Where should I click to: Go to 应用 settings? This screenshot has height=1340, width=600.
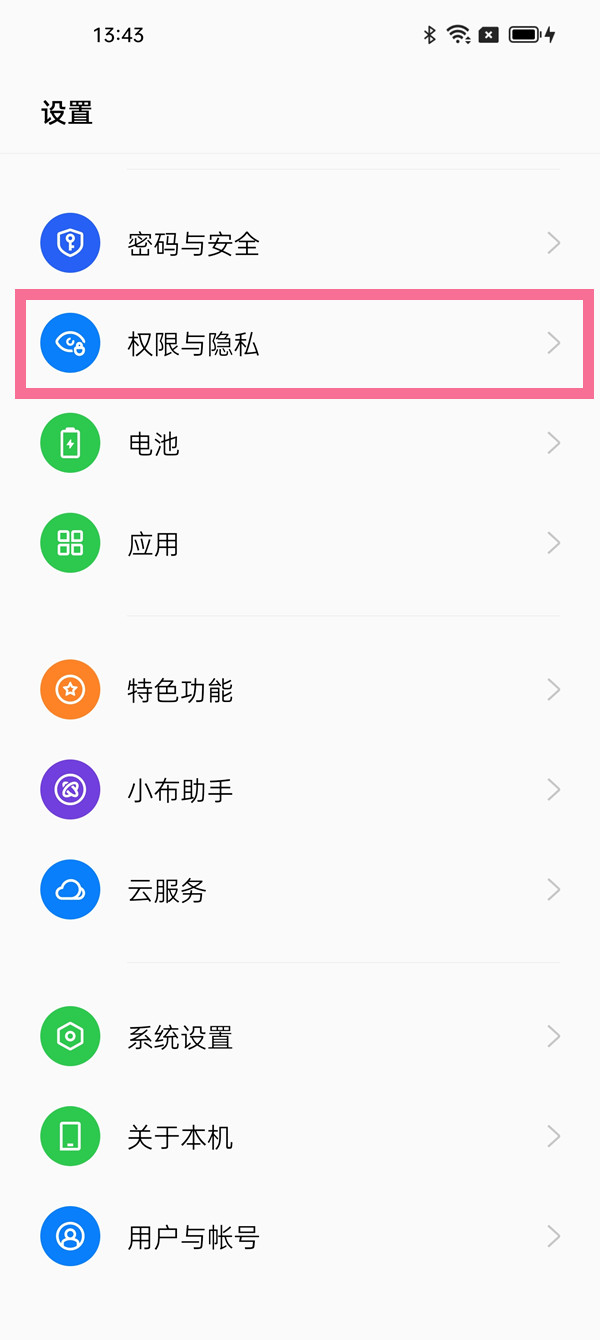(x=300, y=543)
